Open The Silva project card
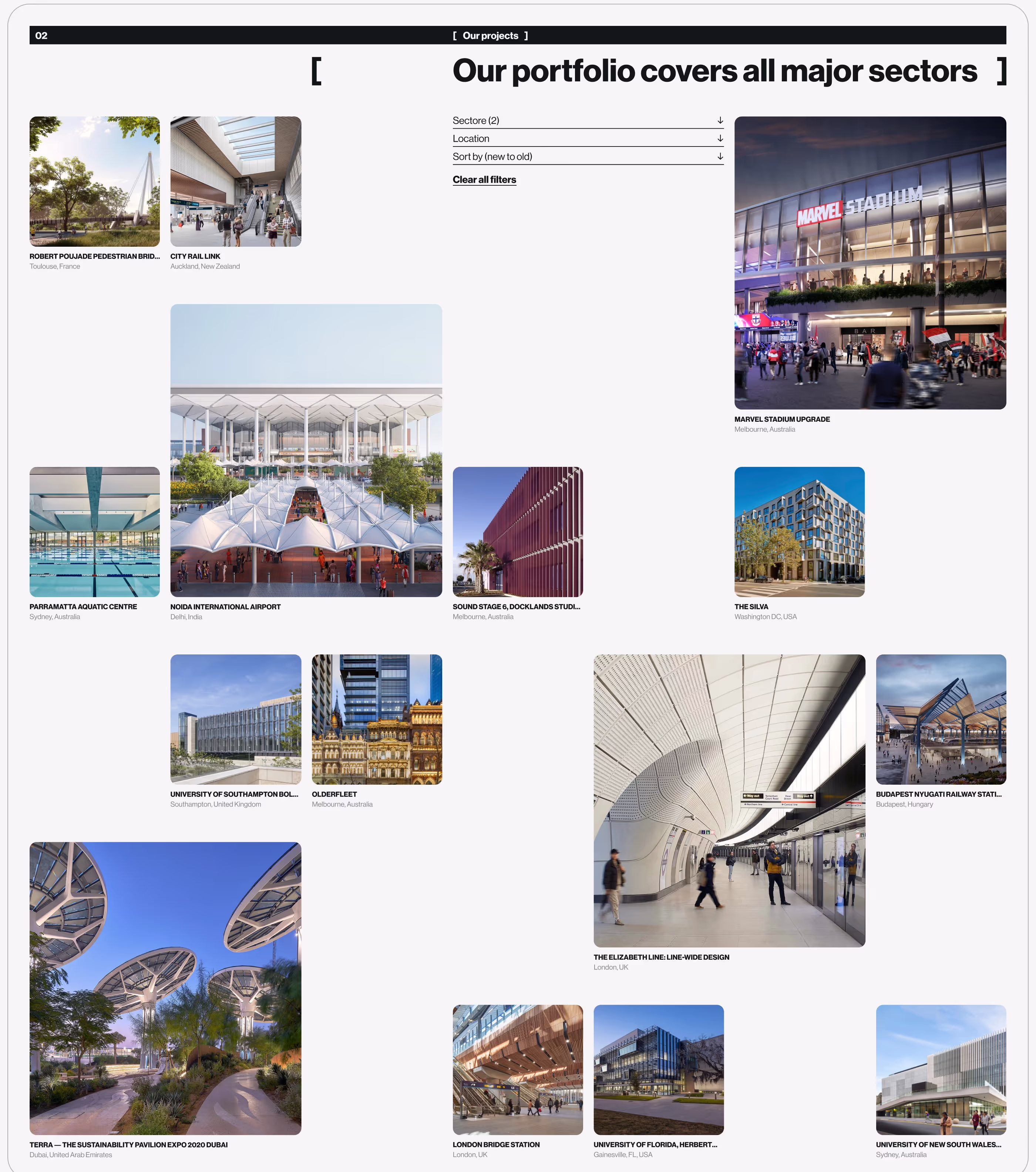This screenshot has height=1172, width=1036. point(799,532)
